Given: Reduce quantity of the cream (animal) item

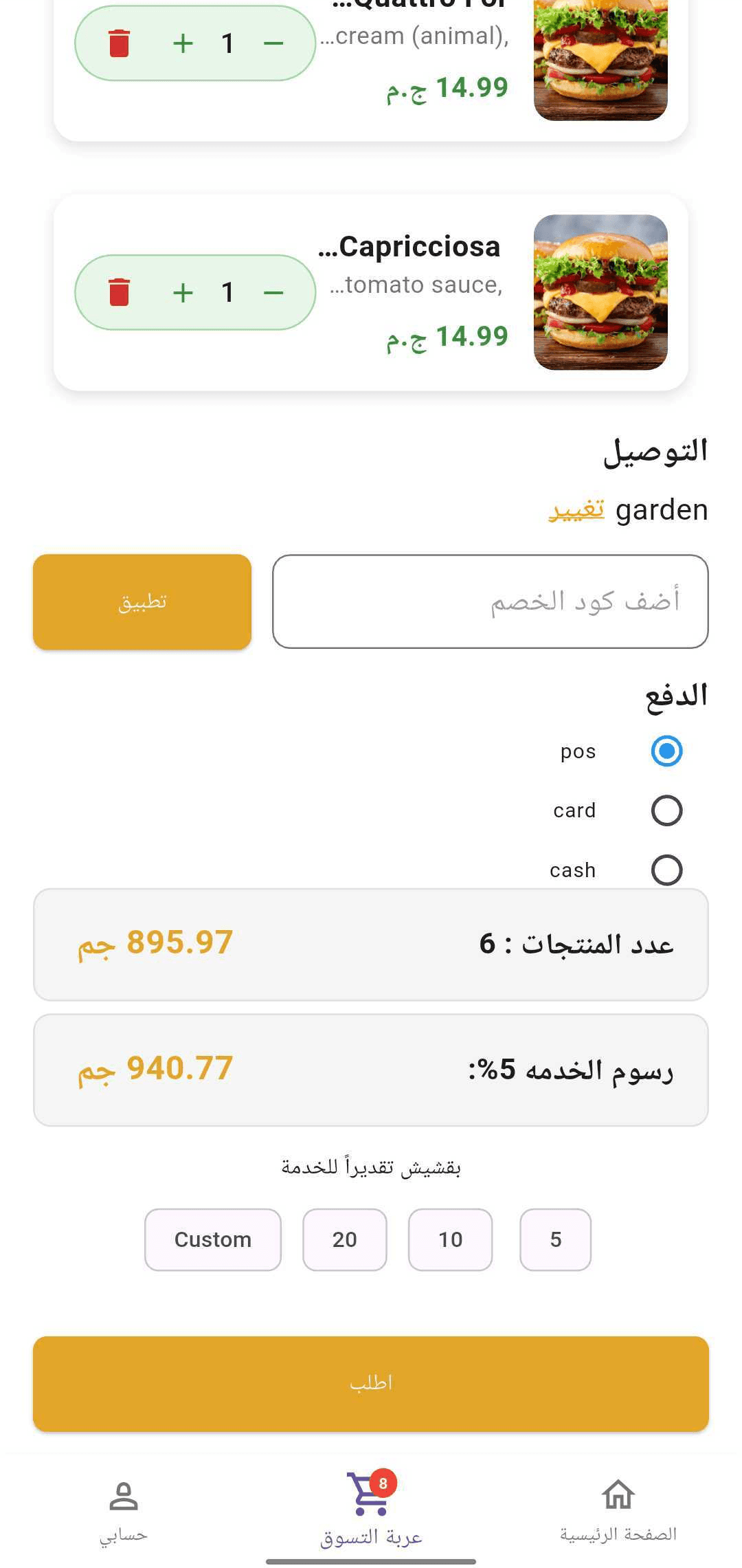Looking at the screenshot, I should 273,44.
